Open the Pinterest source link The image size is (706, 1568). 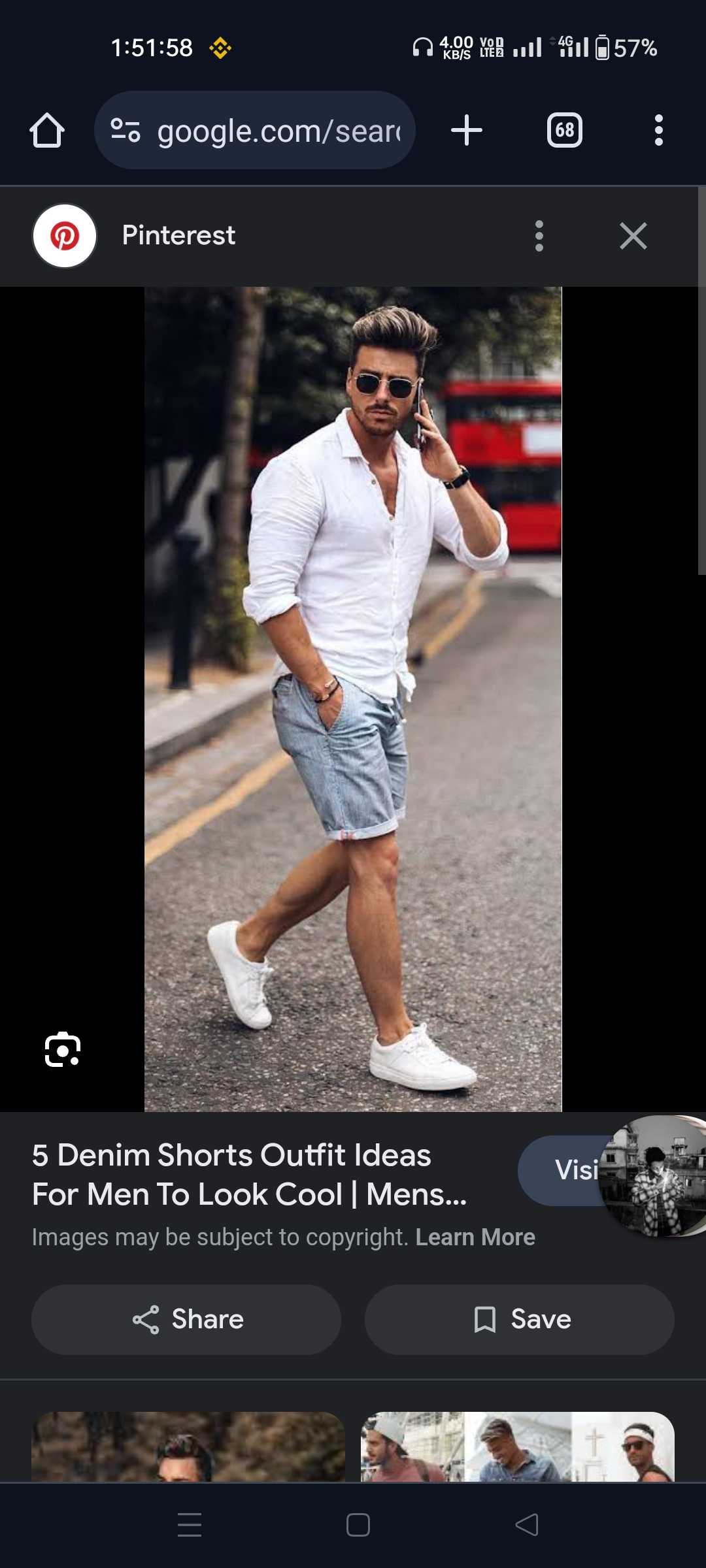178,235
